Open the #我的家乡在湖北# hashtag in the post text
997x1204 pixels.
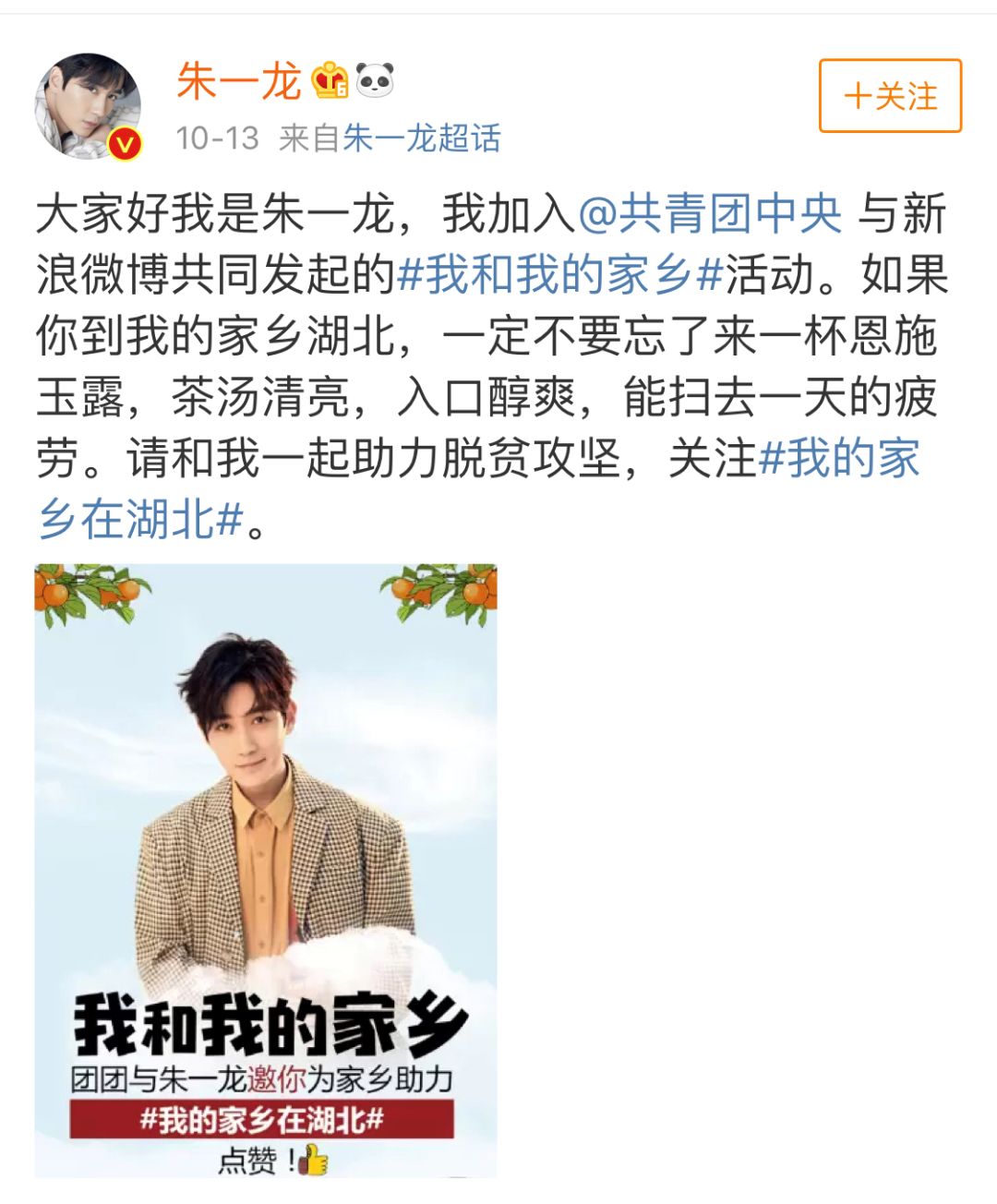click(838, 459)
